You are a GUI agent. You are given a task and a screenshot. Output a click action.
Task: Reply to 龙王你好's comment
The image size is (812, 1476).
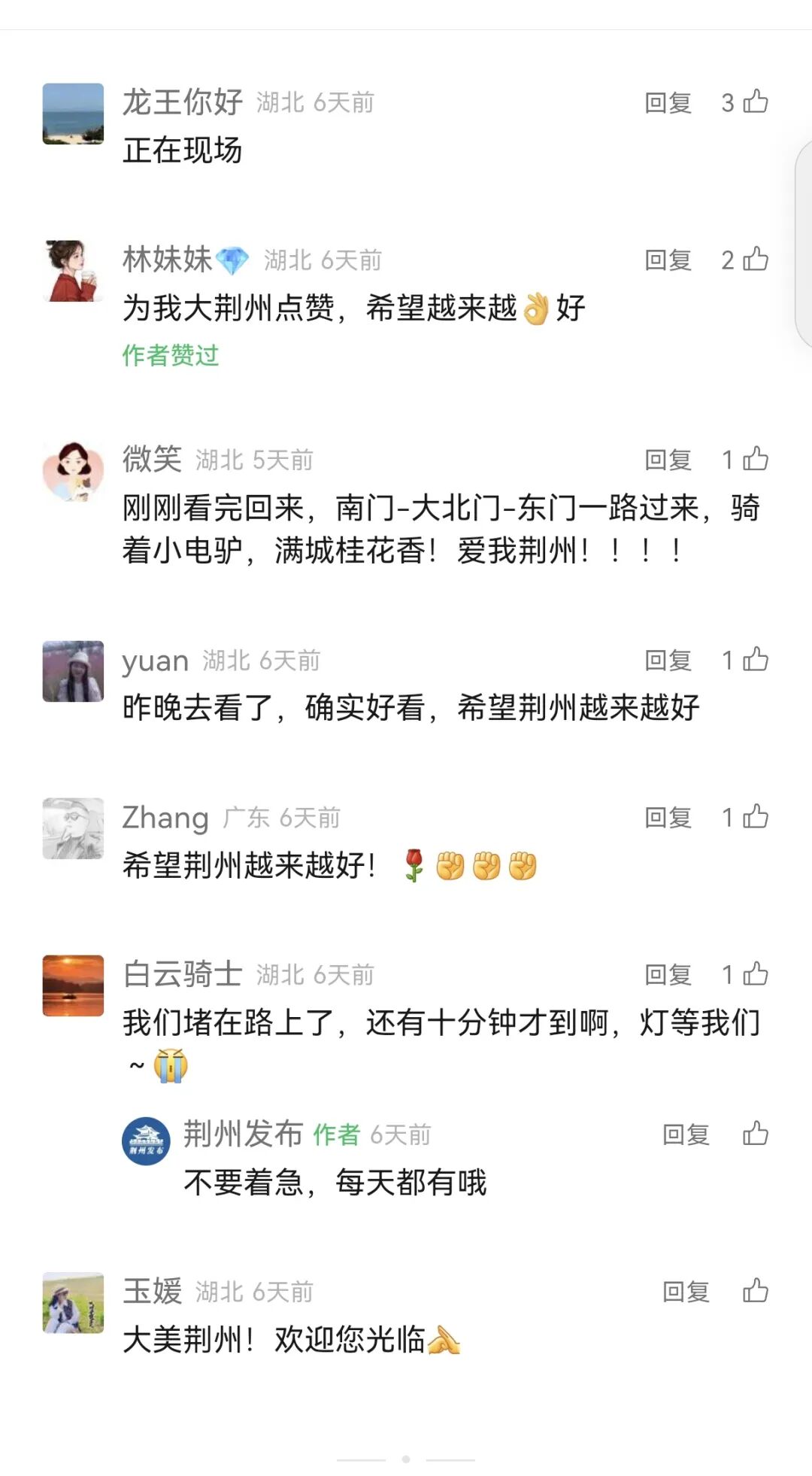668,103
